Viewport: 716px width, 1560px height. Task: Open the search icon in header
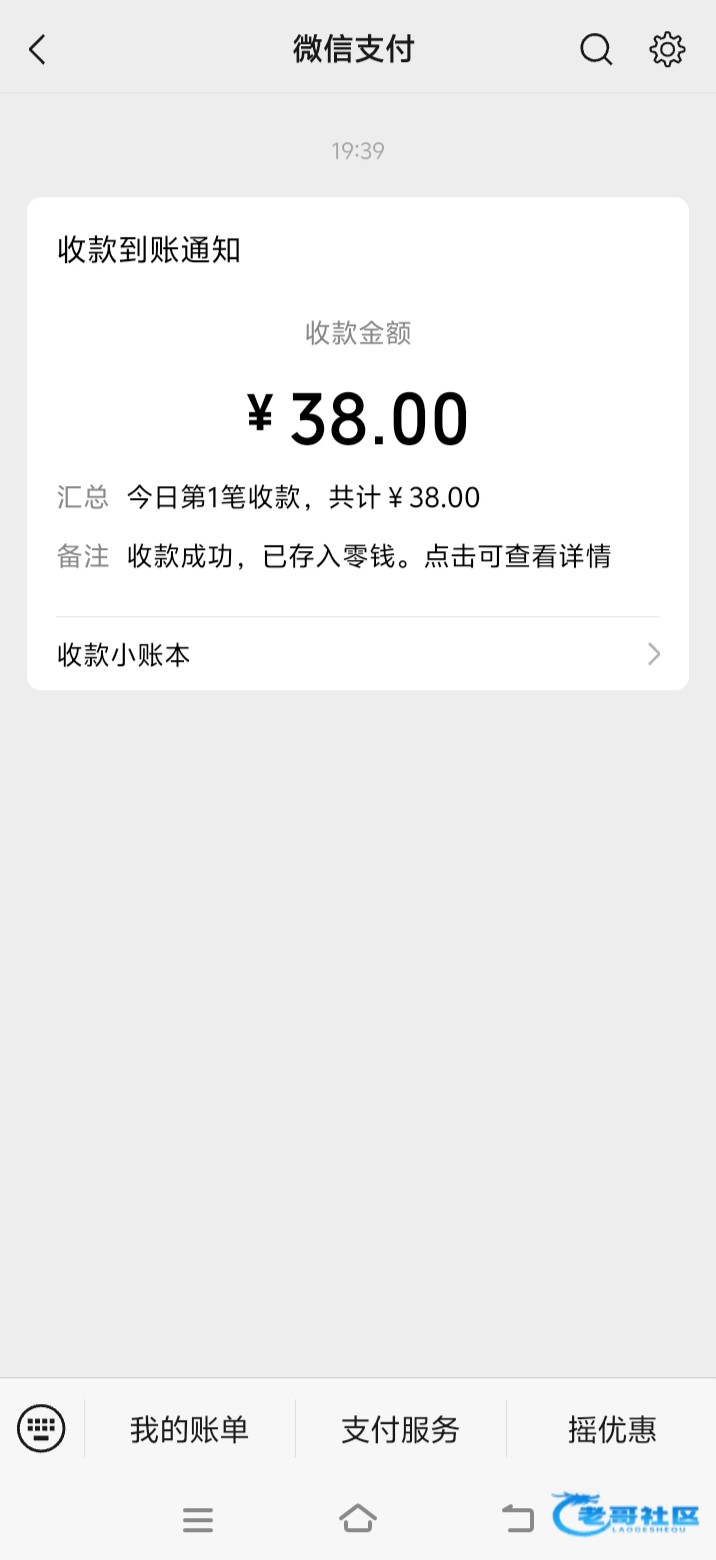596,49
